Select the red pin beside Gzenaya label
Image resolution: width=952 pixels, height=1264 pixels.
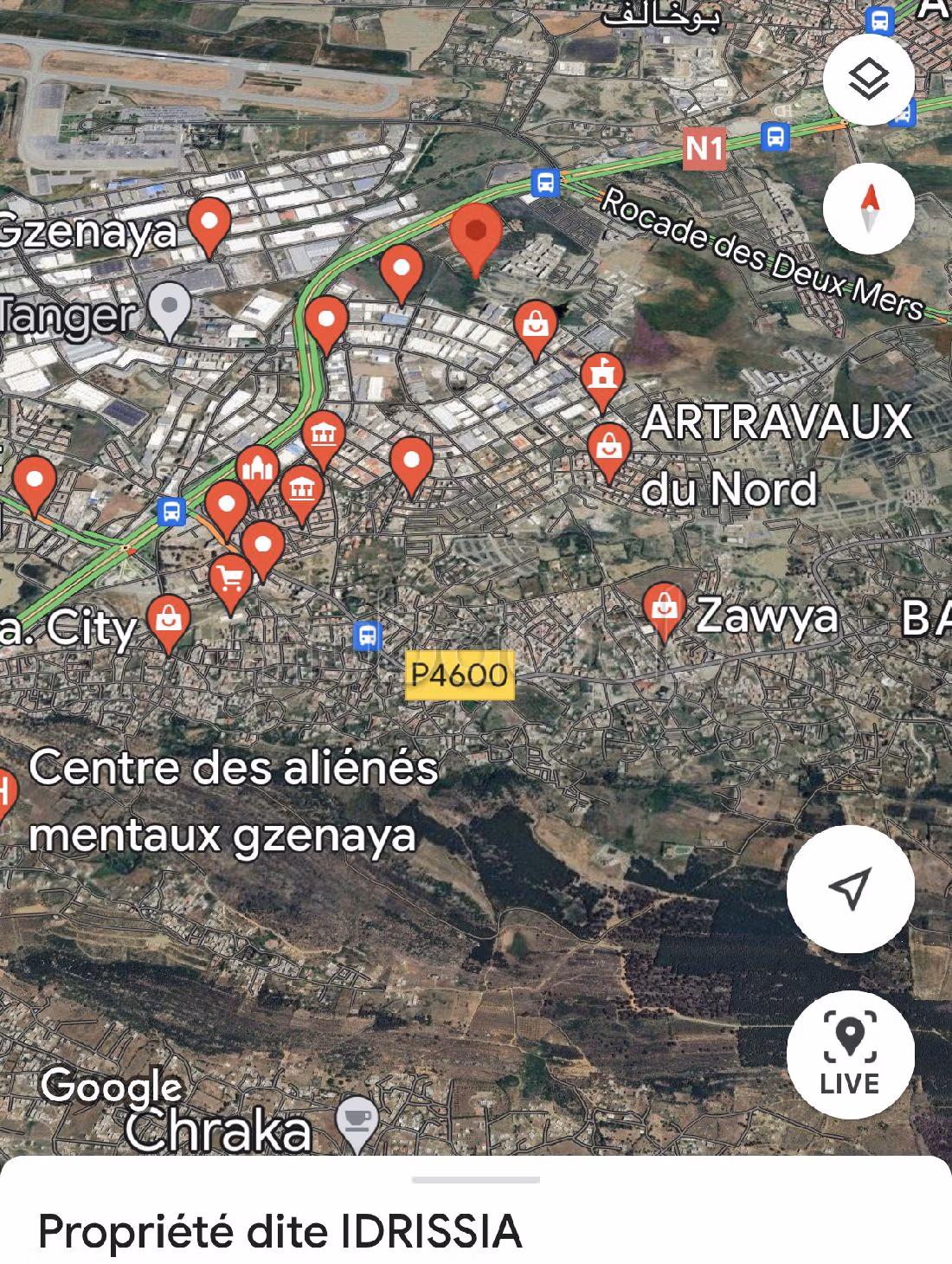[209, 222]
